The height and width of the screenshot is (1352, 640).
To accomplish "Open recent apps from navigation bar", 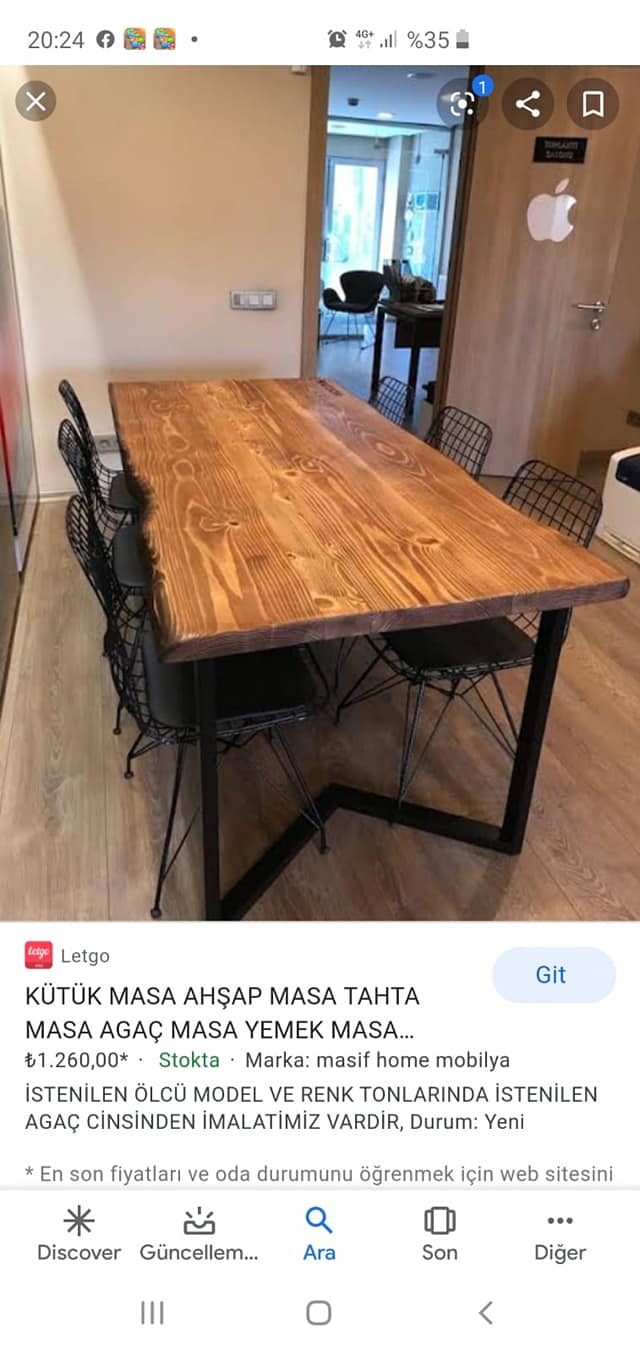I will [152, 1313].
